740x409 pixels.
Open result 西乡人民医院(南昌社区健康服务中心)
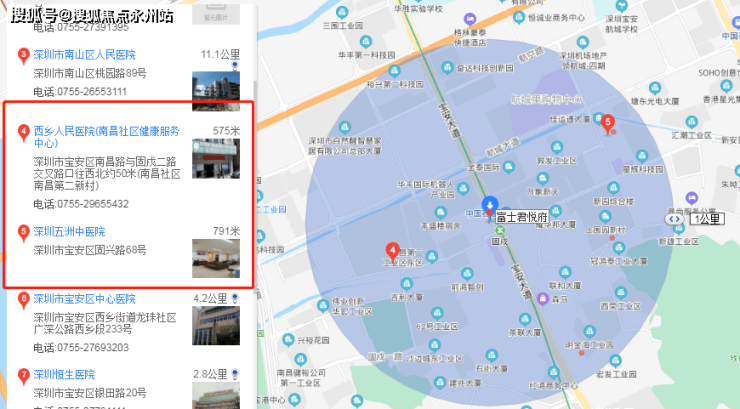[106, 130]
